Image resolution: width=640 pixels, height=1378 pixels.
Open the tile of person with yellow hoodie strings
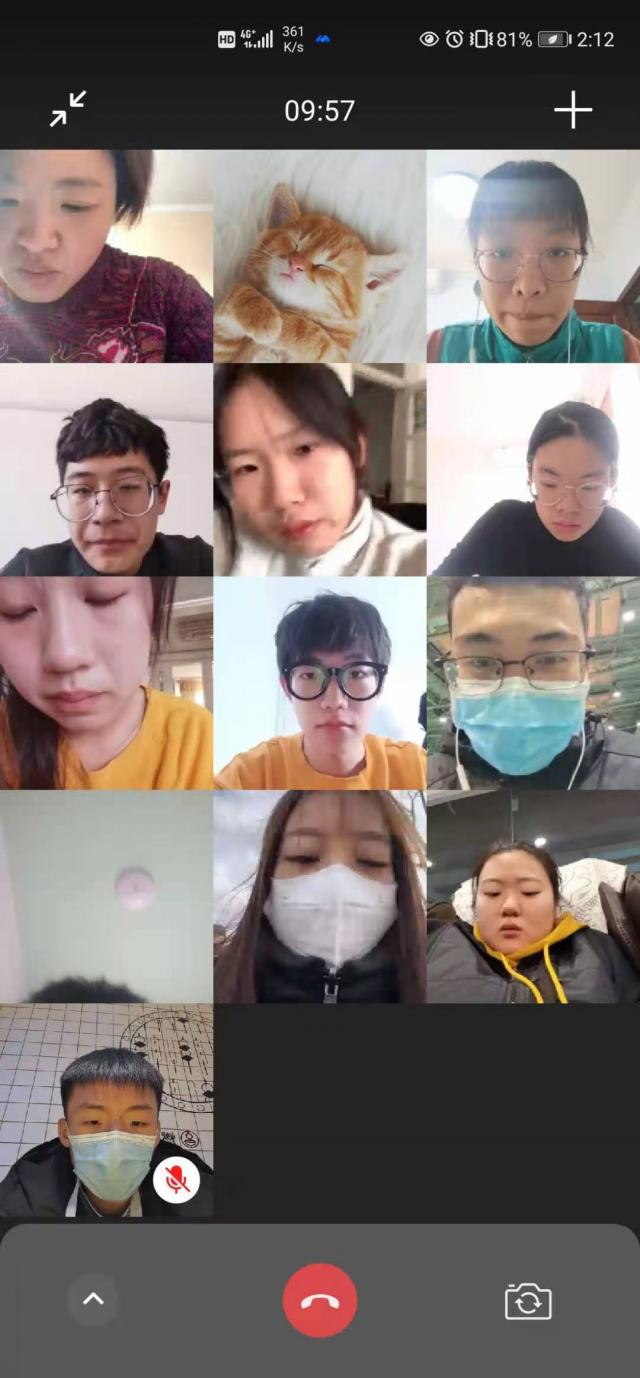tap(533, 897)
